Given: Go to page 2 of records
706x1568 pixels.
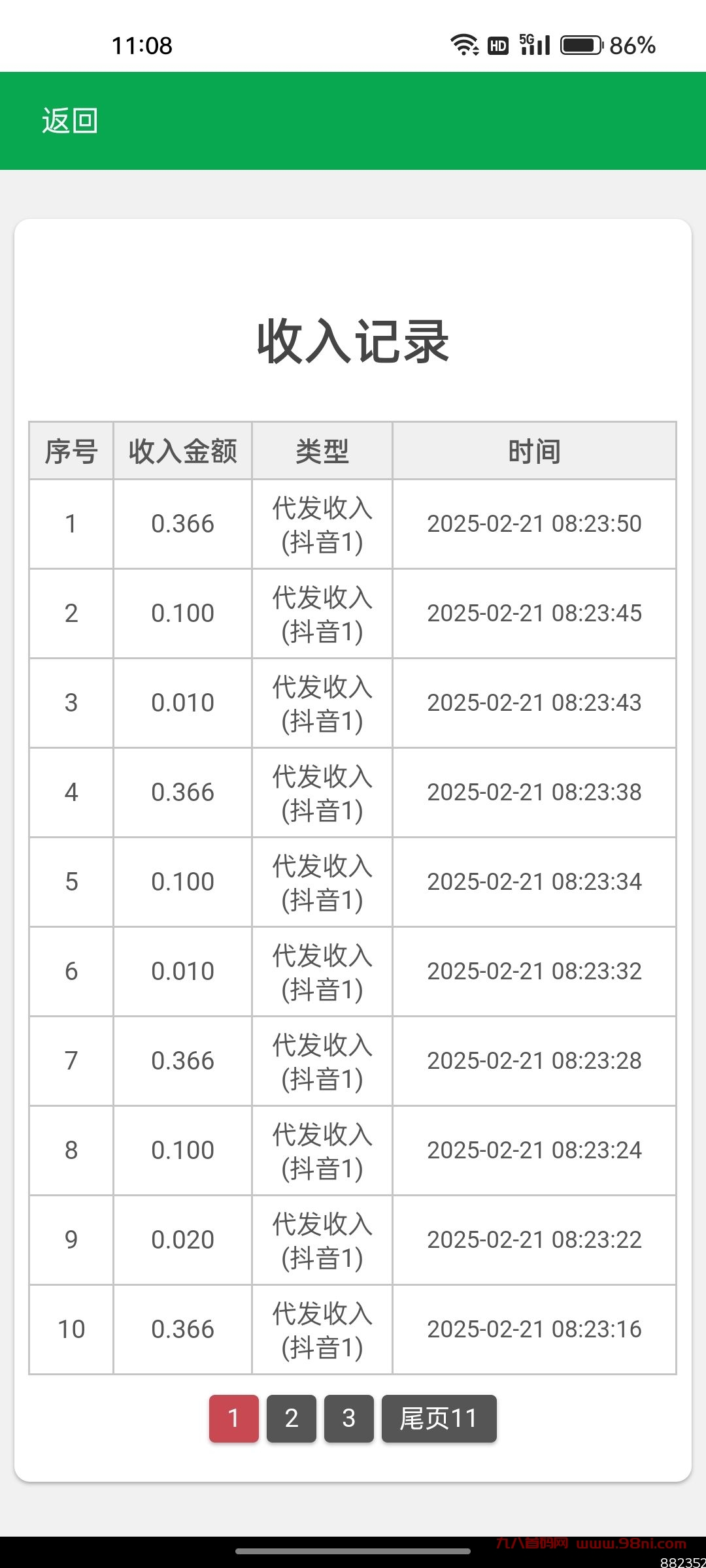Looking at the screenshot, I should [291, 1418].
